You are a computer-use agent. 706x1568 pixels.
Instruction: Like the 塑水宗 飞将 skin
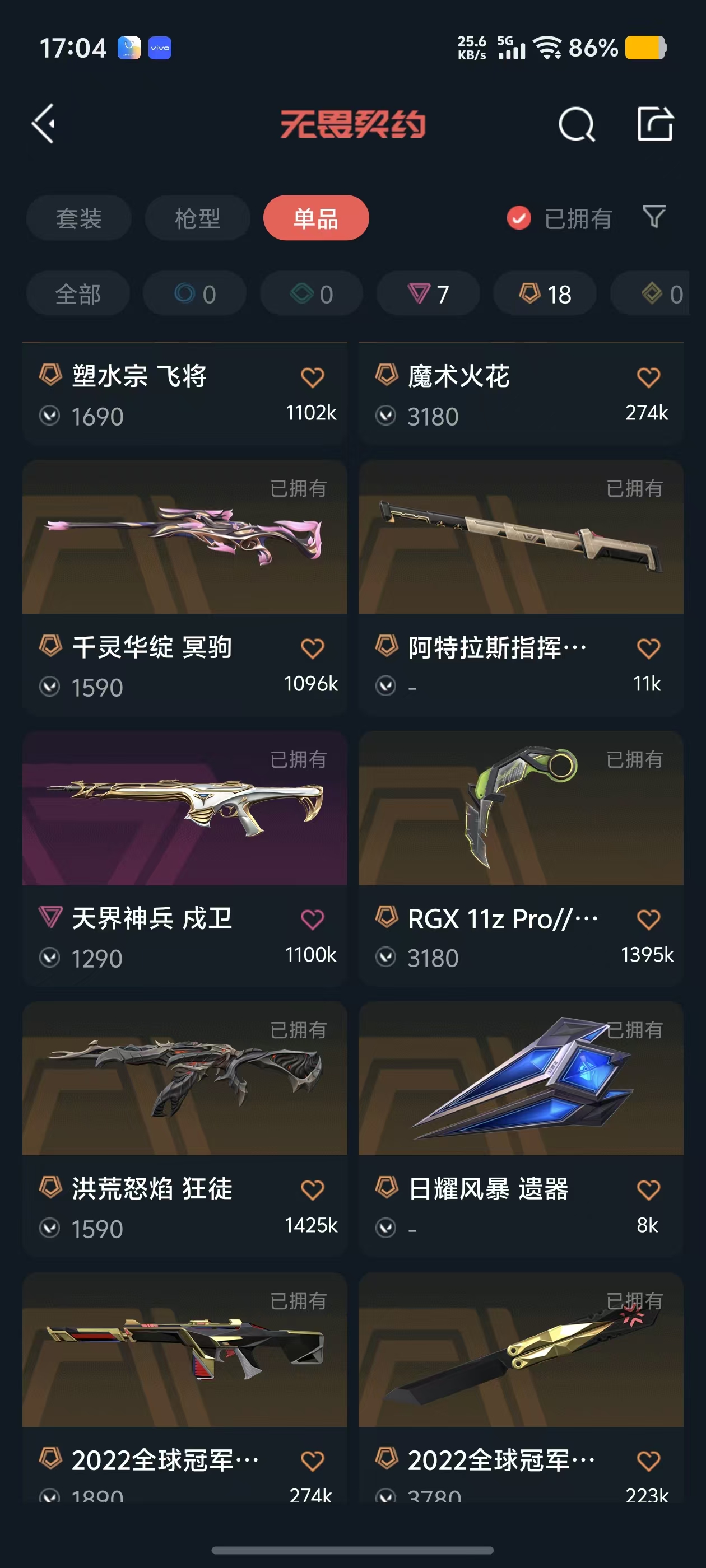pyautogui.click(x=313, y=377)
